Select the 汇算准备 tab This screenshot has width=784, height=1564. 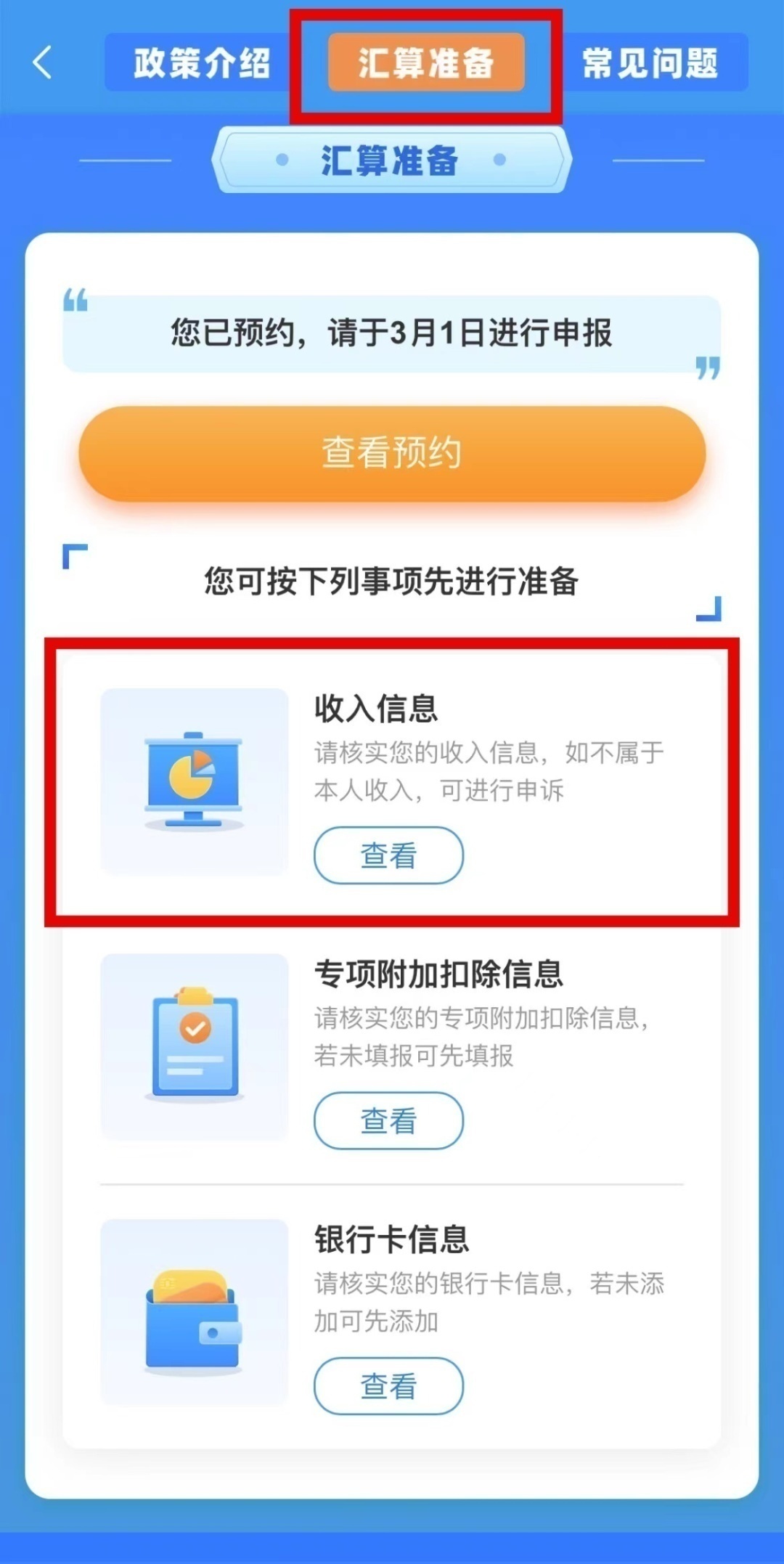click(426, 63)
